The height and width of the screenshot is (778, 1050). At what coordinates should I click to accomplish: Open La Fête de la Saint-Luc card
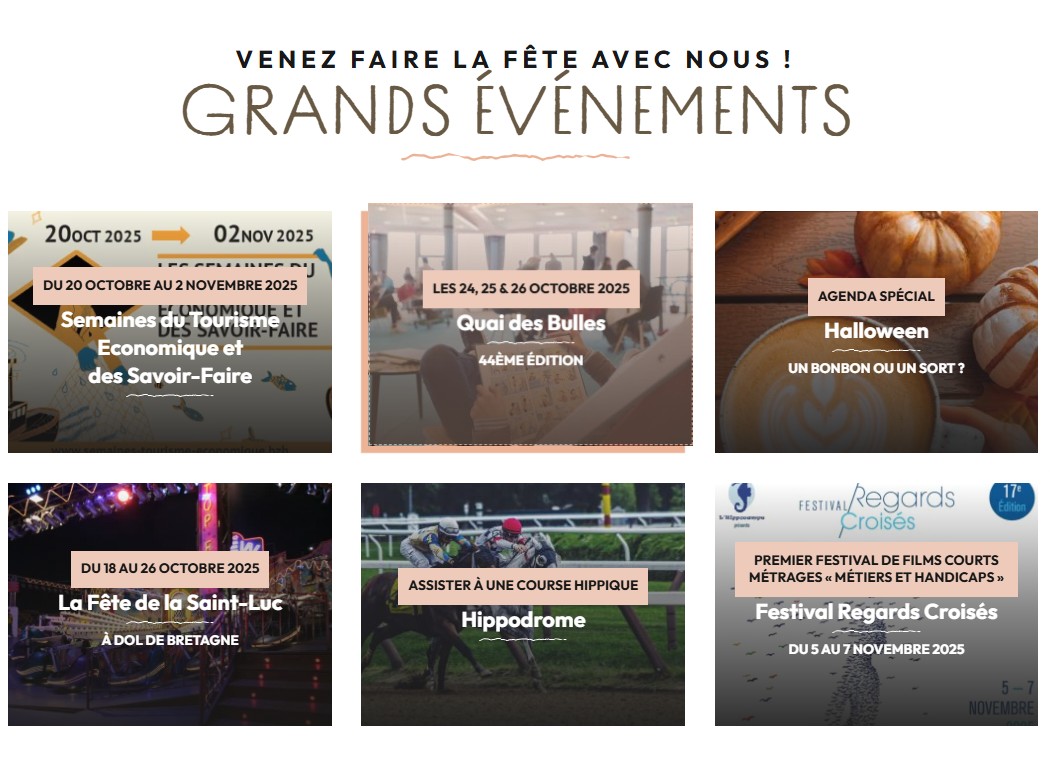(170, 603)
